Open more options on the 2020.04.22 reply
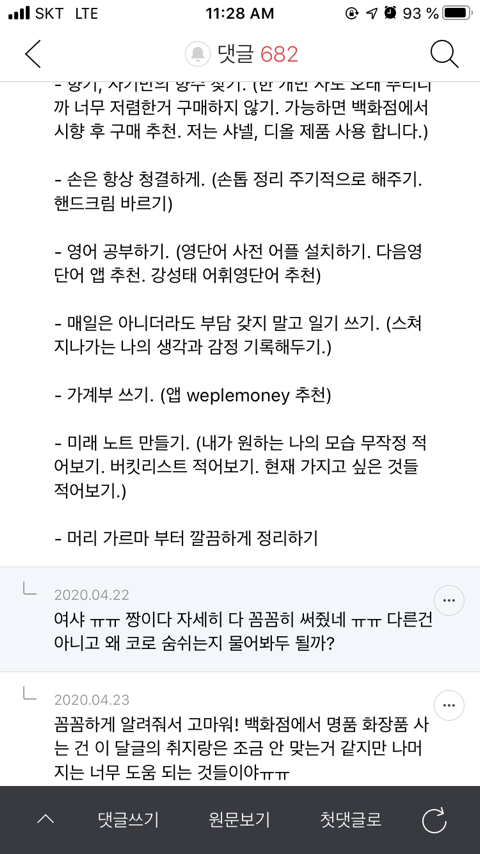This screenshot has width=480, height=854. [x=449, y=601]
